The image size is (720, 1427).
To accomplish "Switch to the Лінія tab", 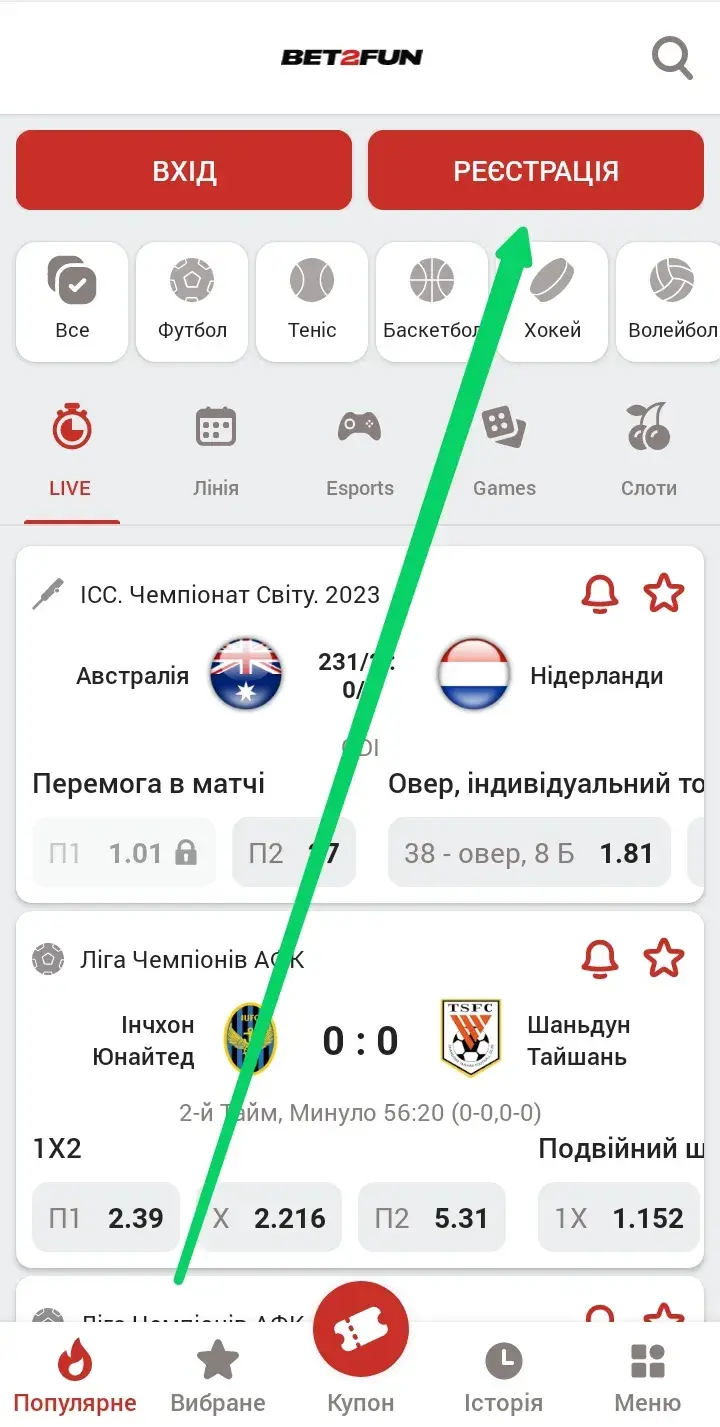I will [216, 450].
